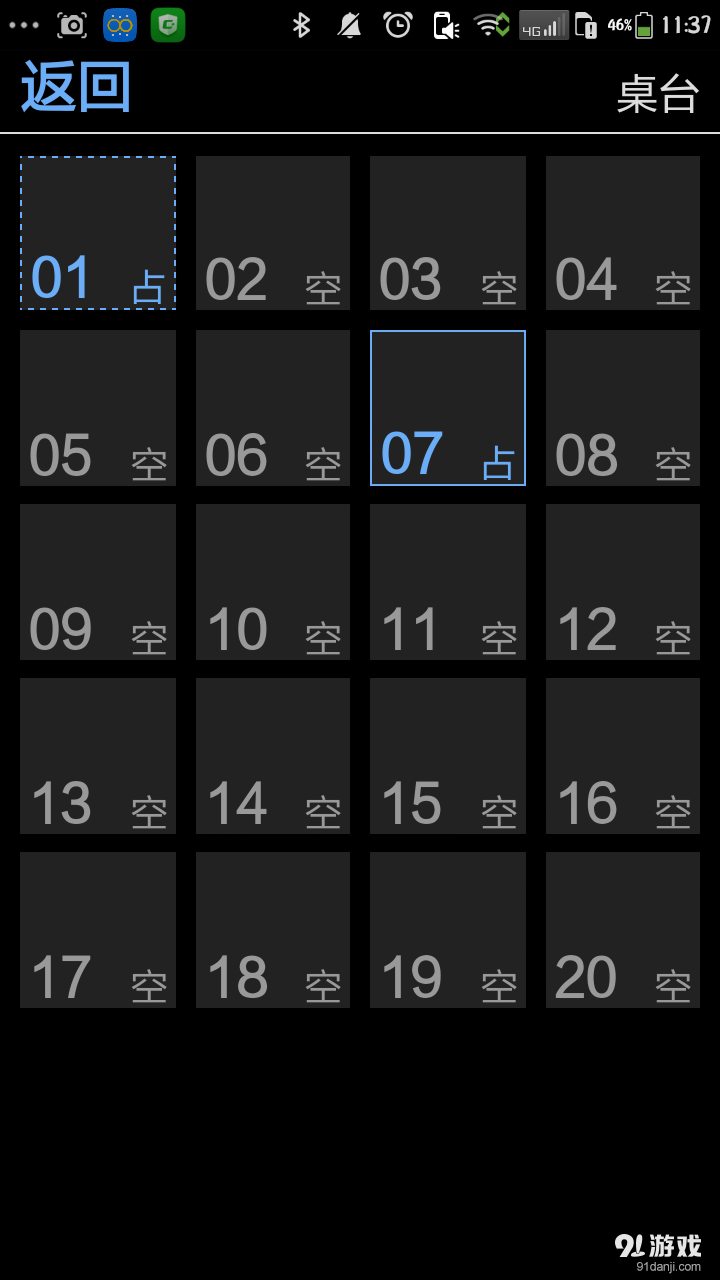Tap table 20 tile
This screenshot has height=1280, width=720.
pos(623,930)
